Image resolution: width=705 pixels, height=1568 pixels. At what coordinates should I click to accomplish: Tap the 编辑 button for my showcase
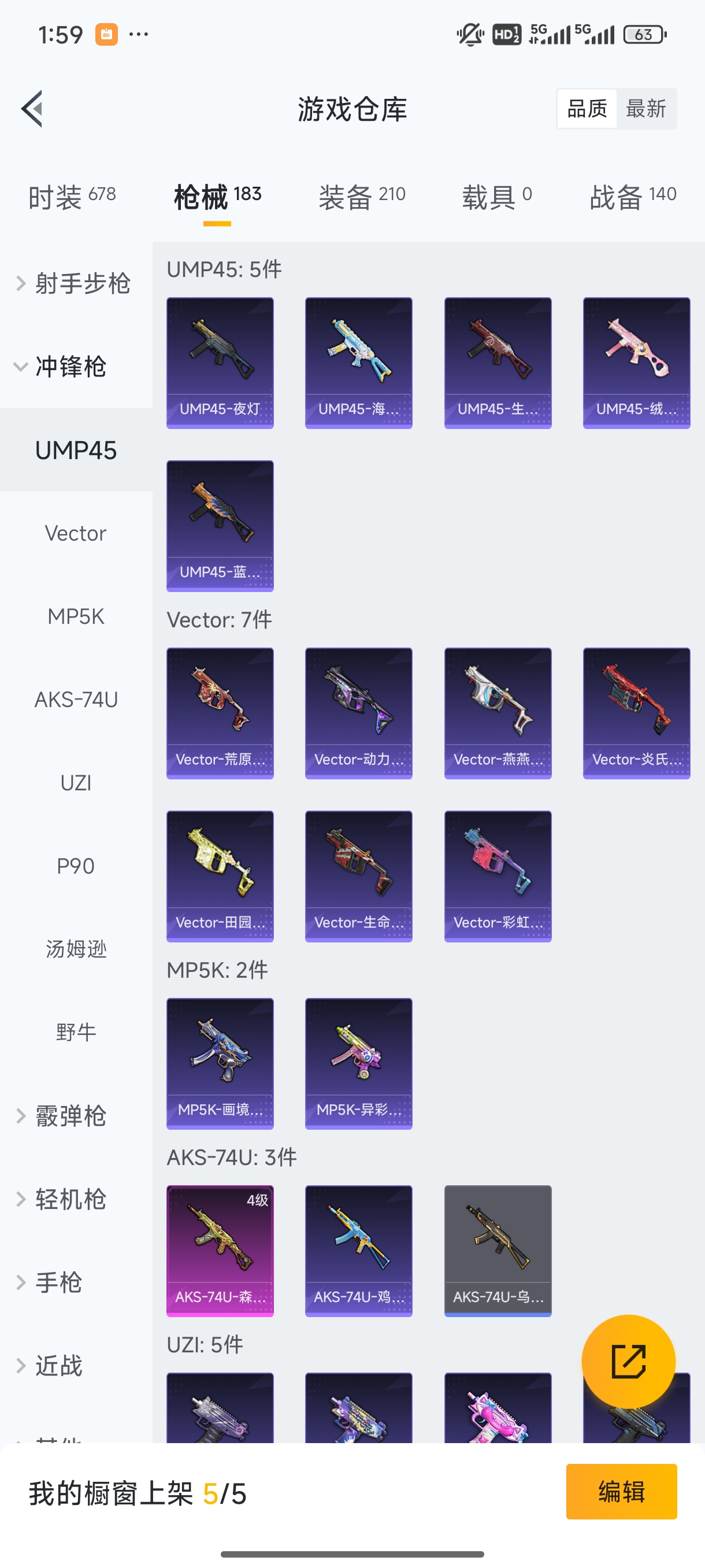pos(621,1491)
